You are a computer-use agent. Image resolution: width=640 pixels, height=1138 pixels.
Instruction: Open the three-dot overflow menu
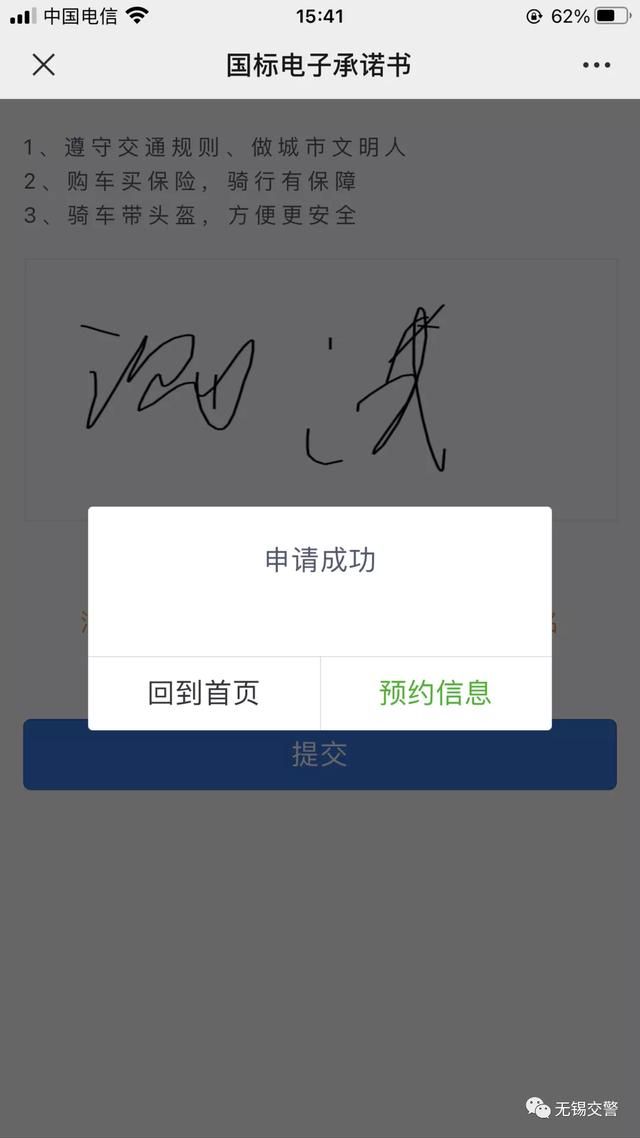(596, 65)
